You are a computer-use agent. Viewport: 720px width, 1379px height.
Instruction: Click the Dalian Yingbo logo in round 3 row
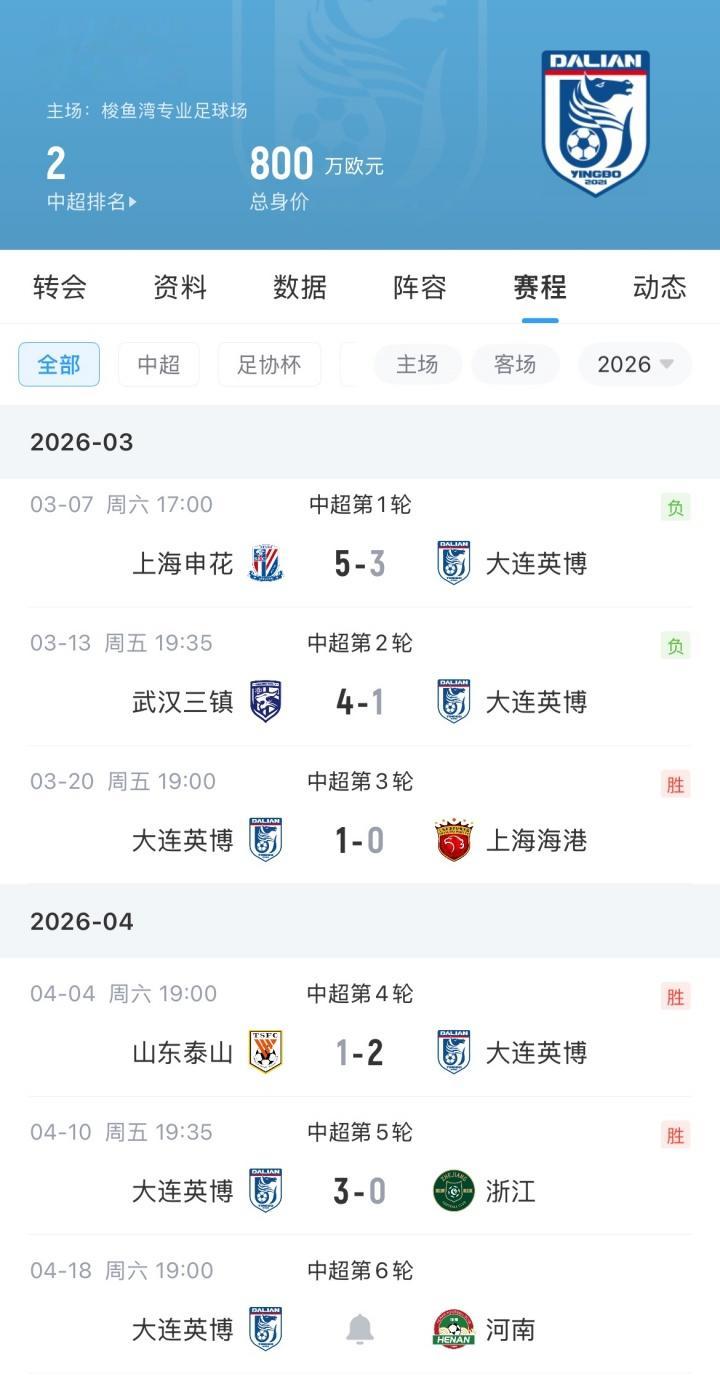(x=268, y=841)
